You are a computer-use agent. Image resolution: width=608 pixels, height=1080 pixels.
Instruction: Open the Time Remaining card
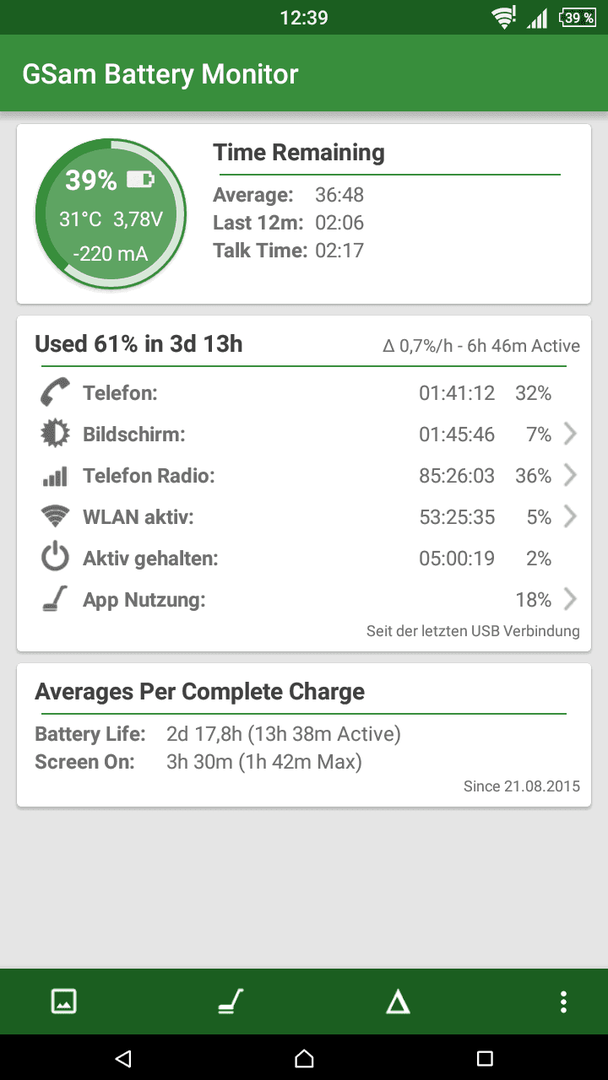[304, 214]
